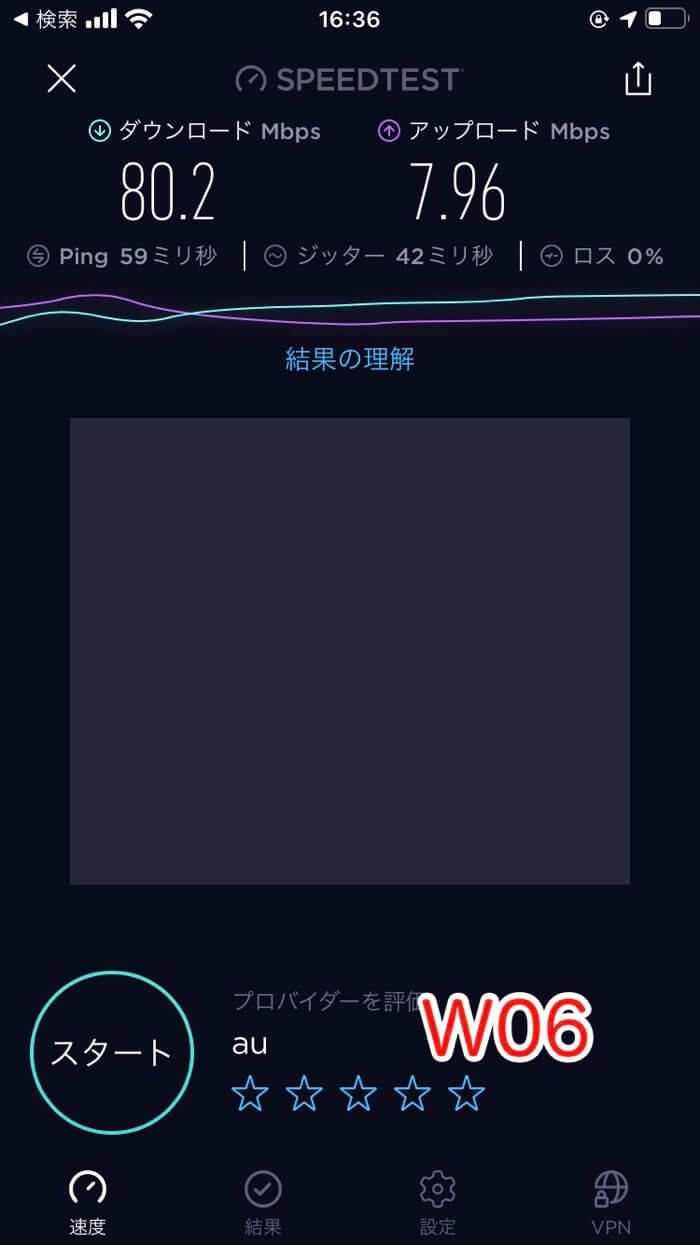The height and width of the screenshot is (1245, 700).
Task: Tap the スタート button to run test
Action: [x=111, y=1052]
